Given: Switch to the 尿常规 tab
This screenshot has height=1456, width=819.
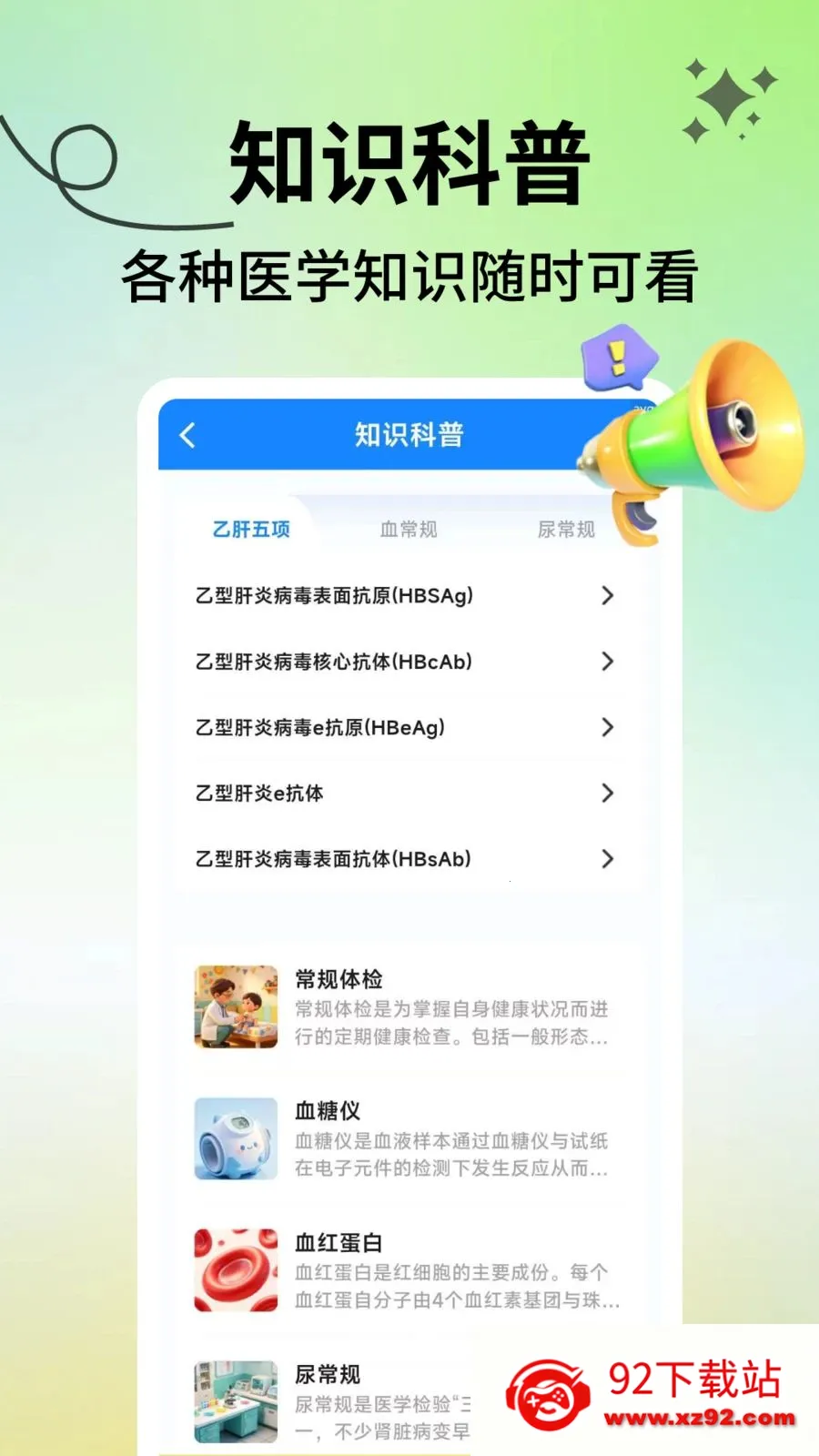Looking at the screenshot, I should click(565, 530).
